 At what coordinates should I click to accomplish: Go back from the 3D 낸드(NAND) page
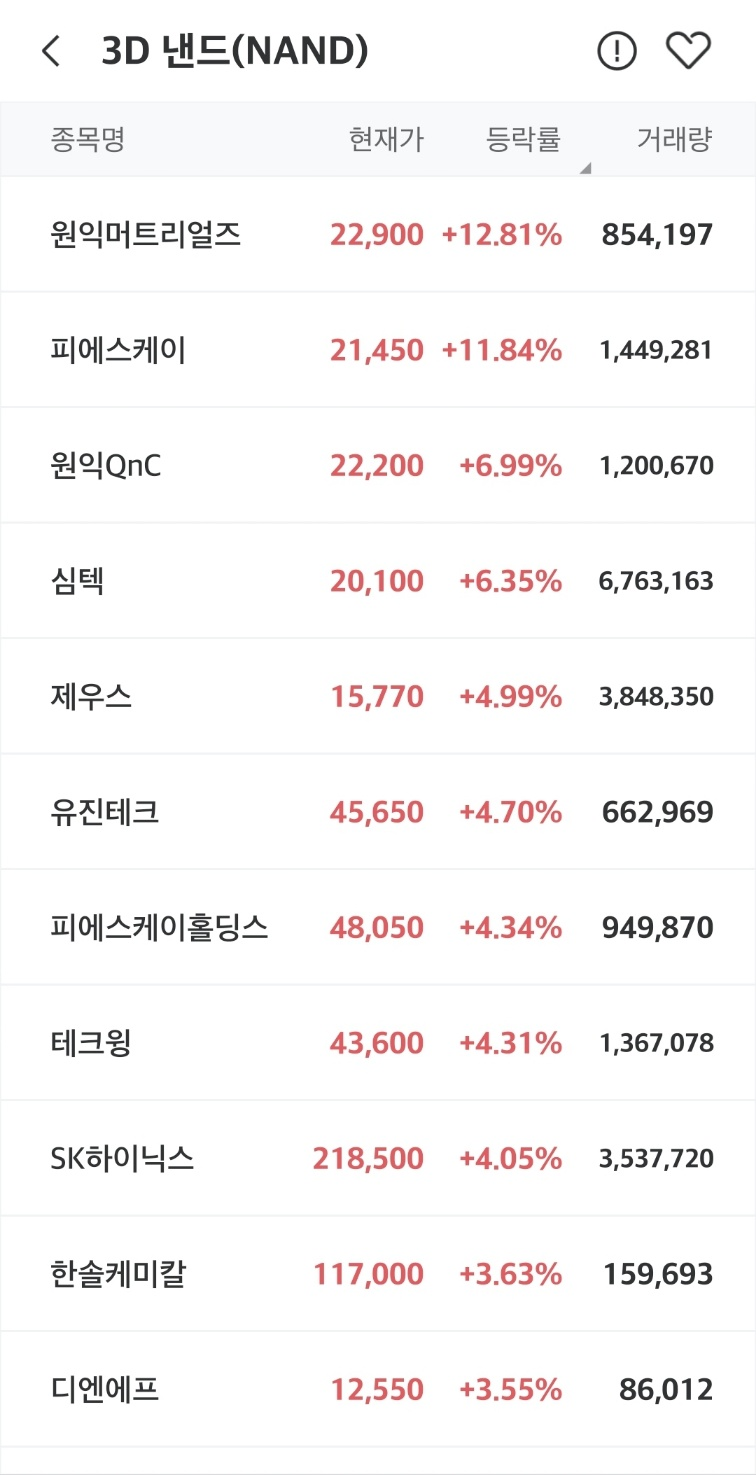coord(51,51)
